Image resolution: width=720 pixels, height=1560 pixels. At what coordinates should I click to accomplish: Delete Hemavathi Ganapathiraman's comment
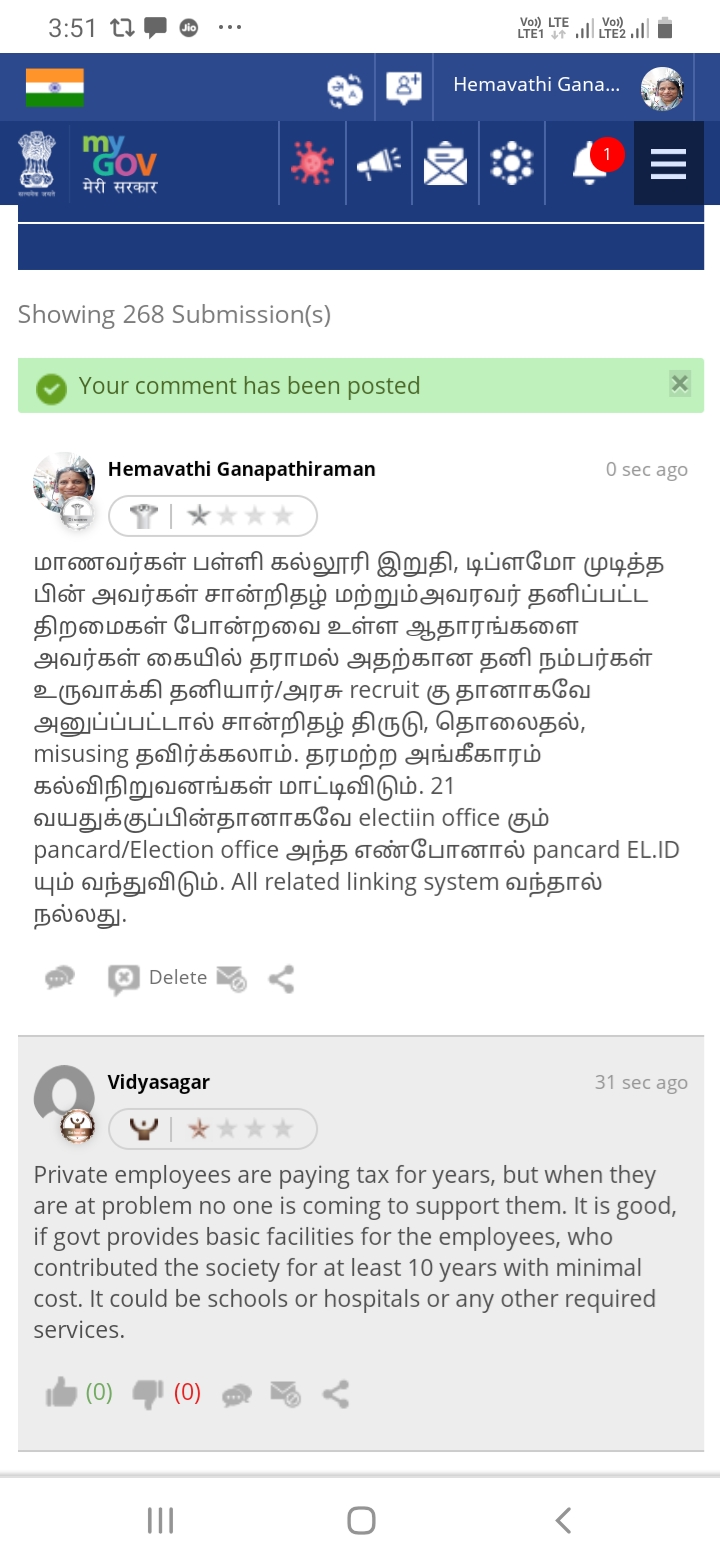tap(158, 978)
